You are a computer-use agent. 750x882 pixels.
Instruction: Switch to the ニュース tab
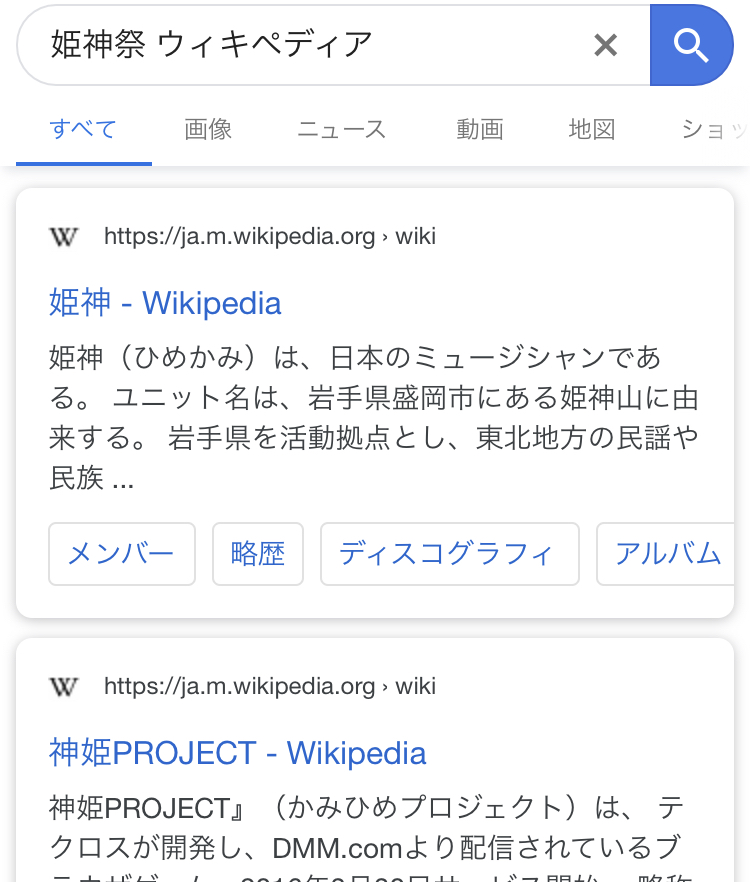tap(341, 129)
